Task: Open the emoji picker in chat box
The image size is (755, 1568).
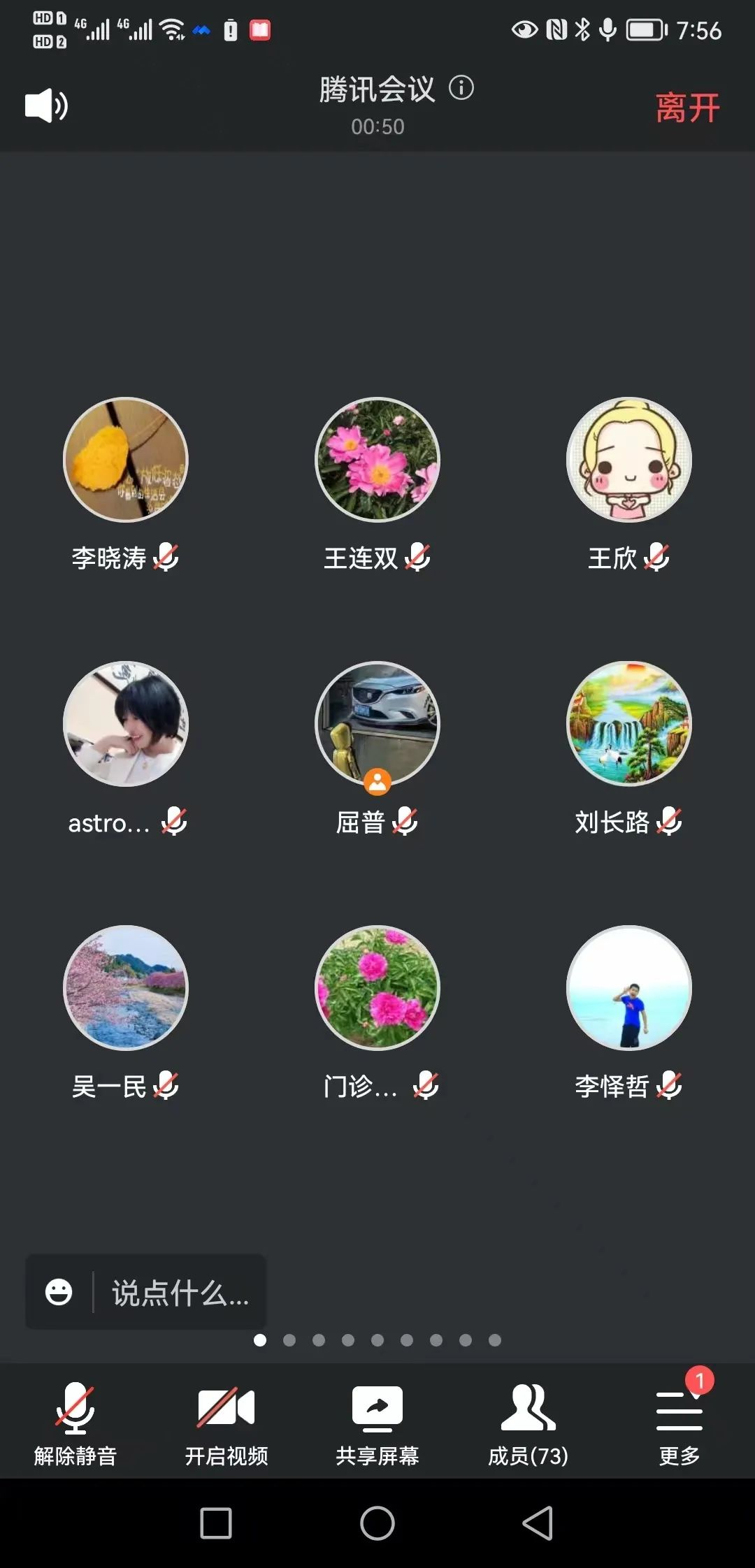Action: [59, 1292]
